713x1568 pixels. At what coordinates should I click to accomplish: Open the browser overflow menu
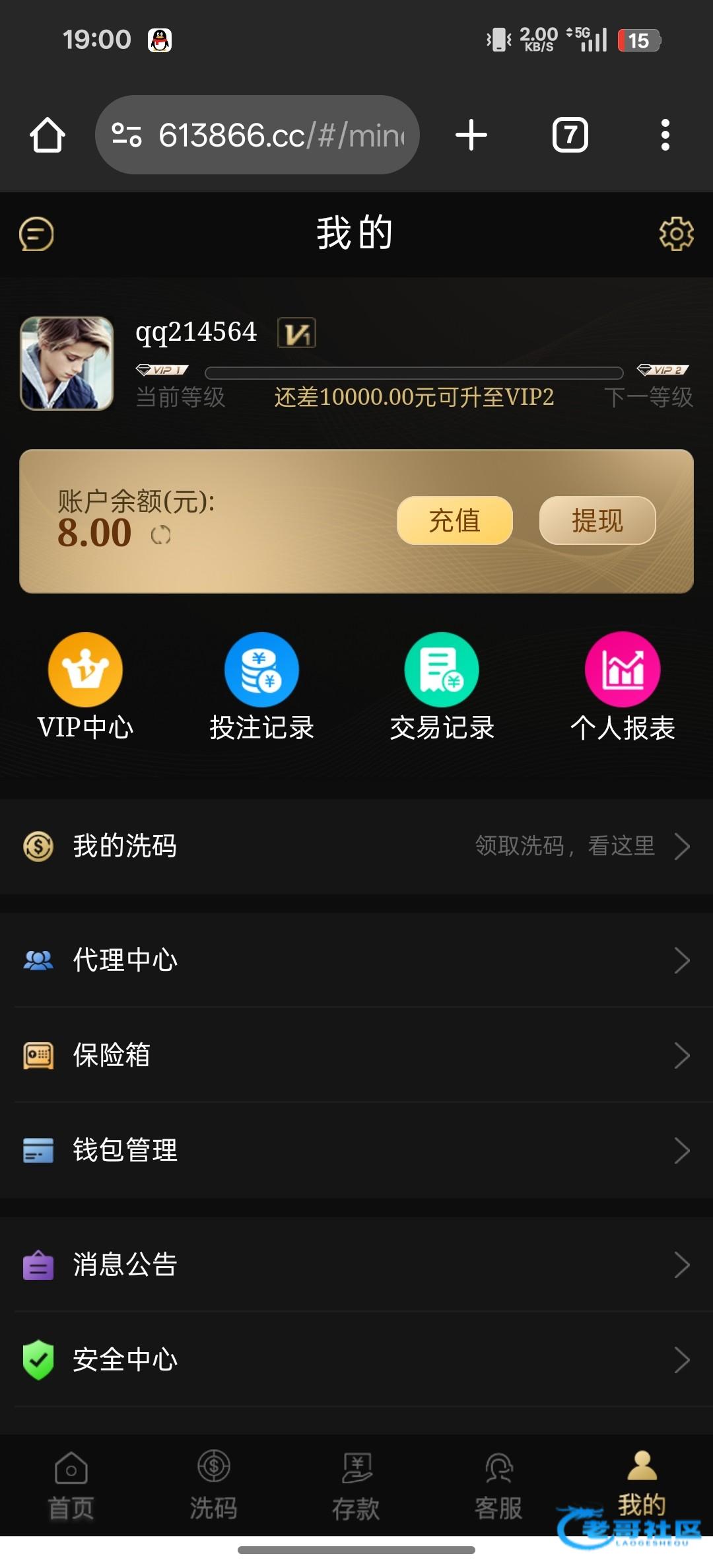(665, 135)
